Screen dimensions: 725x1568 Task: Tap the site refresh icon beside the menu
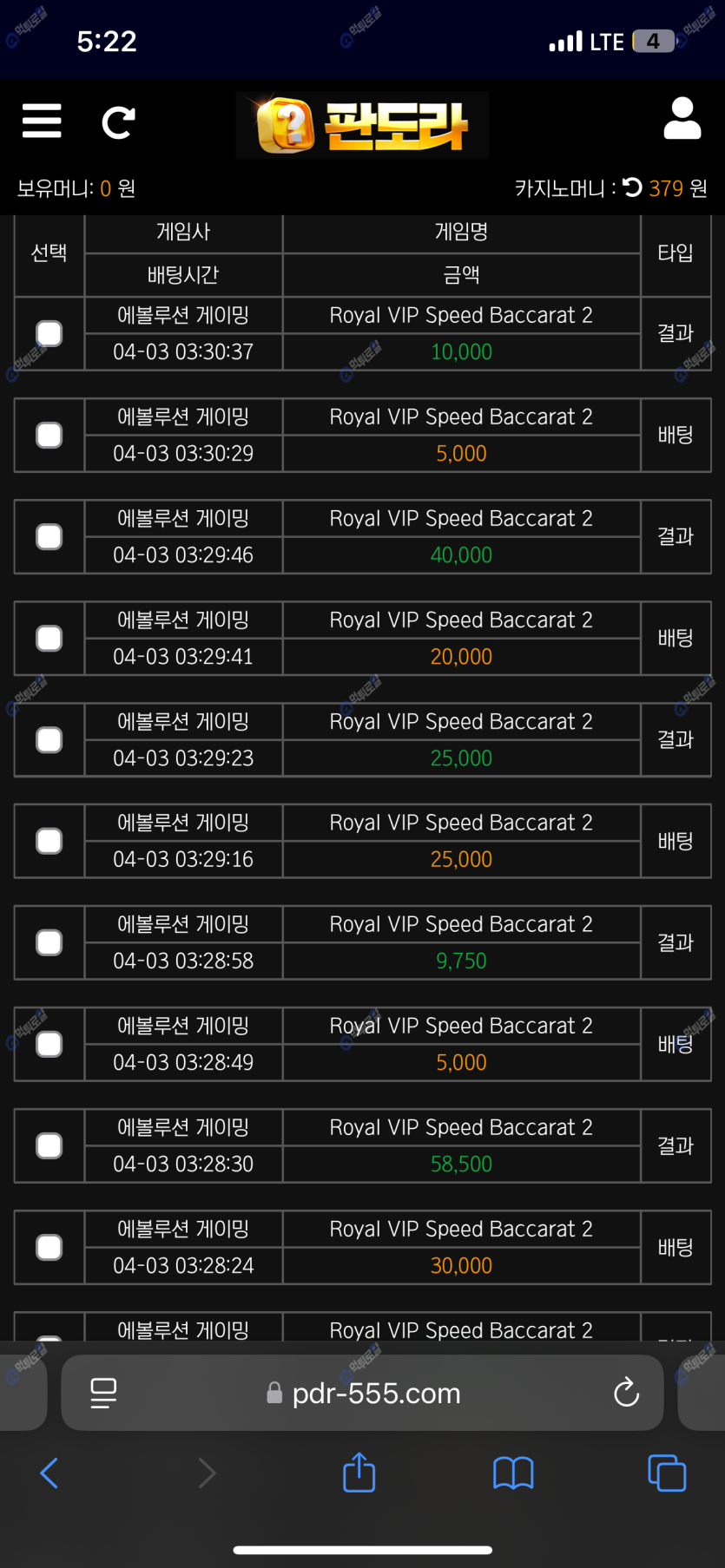118,122
